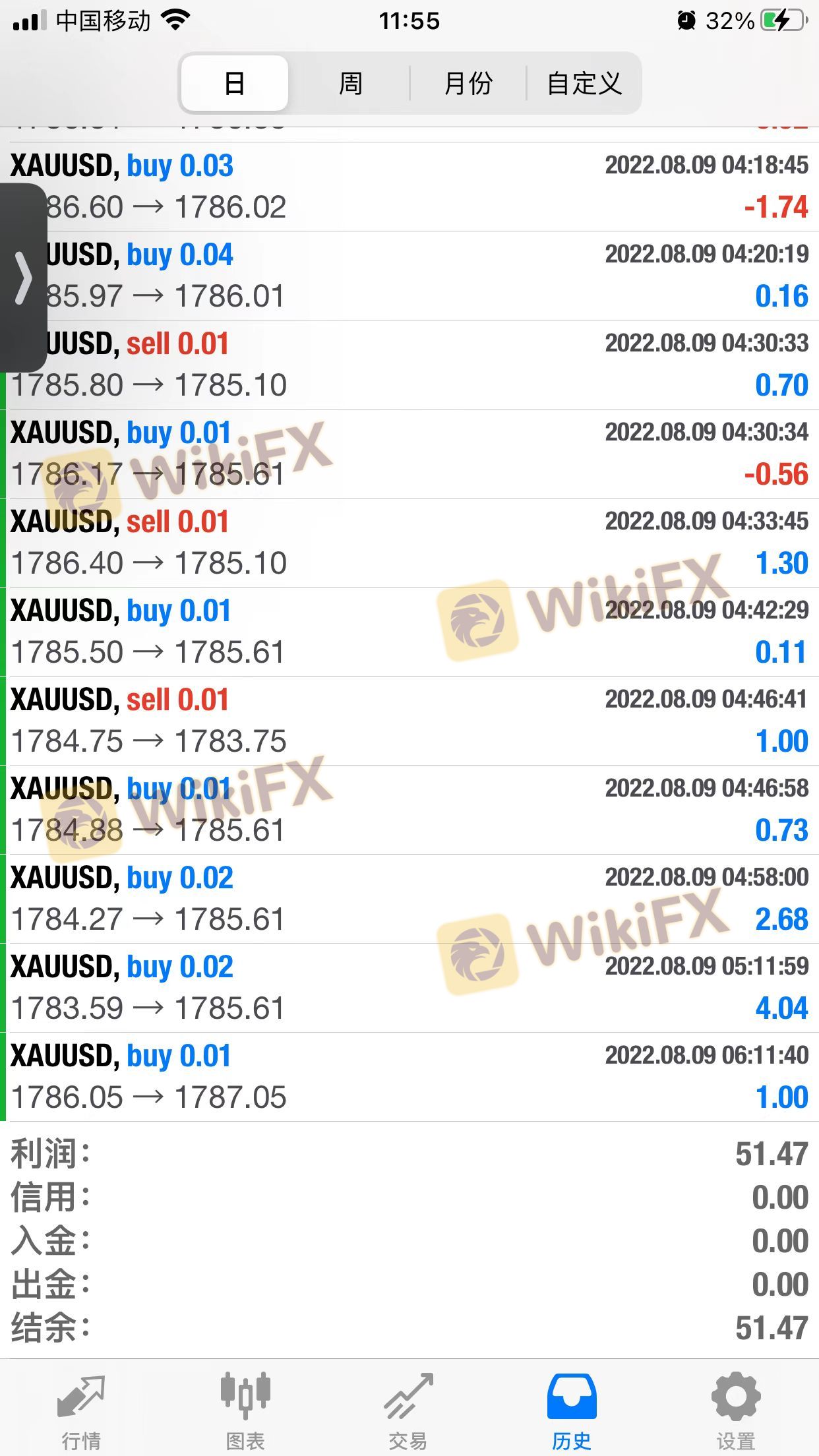Viewport: 819px width, 1456px height.
Task: Select the 周 (week) period
Action: pyautogui.click(x=350, y=84)
